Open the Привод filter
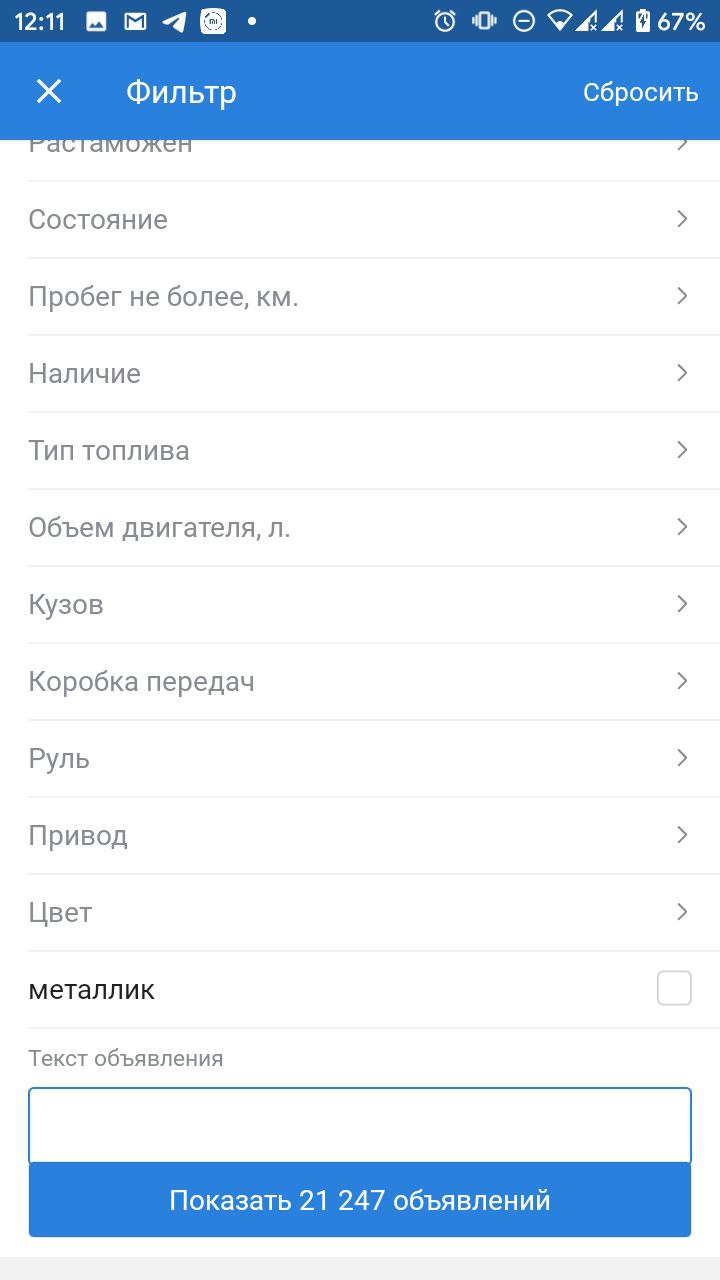 (360, 836)
